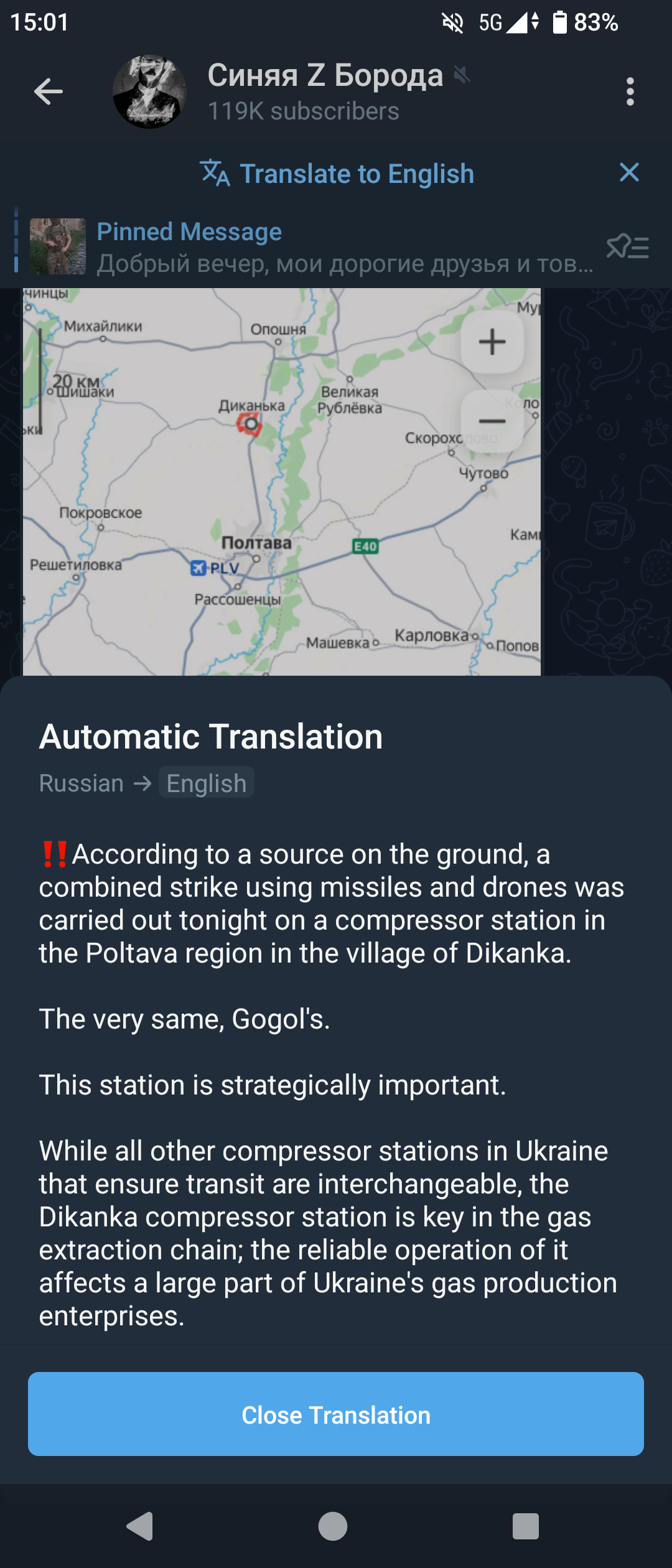This screenshot has width=672, height=1568.
Task: Go to the Android home screen
Action: (333, 1526)
